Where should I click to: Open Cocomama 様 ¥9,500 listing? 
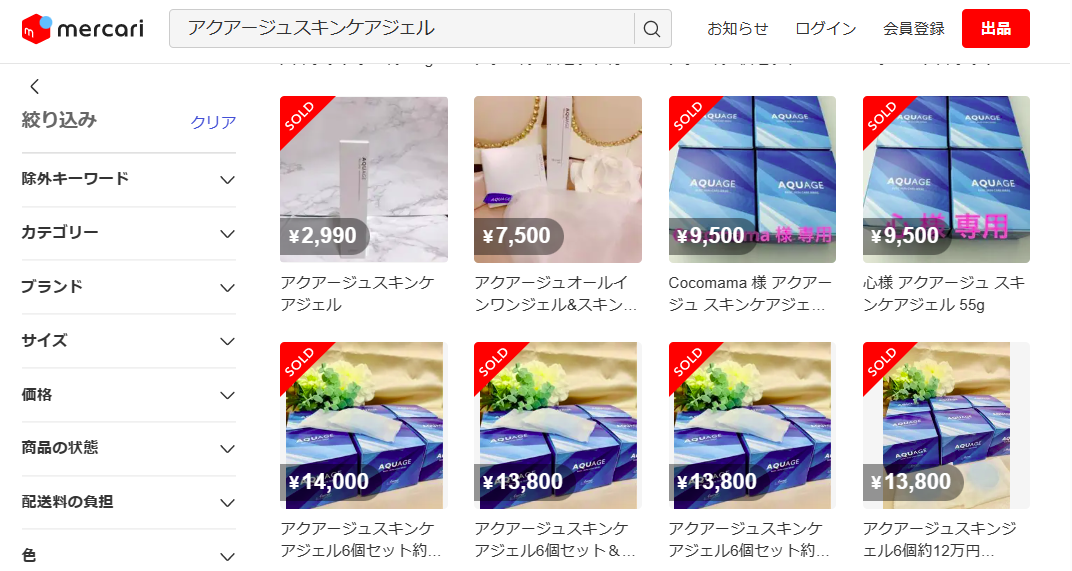coord(751,180)
